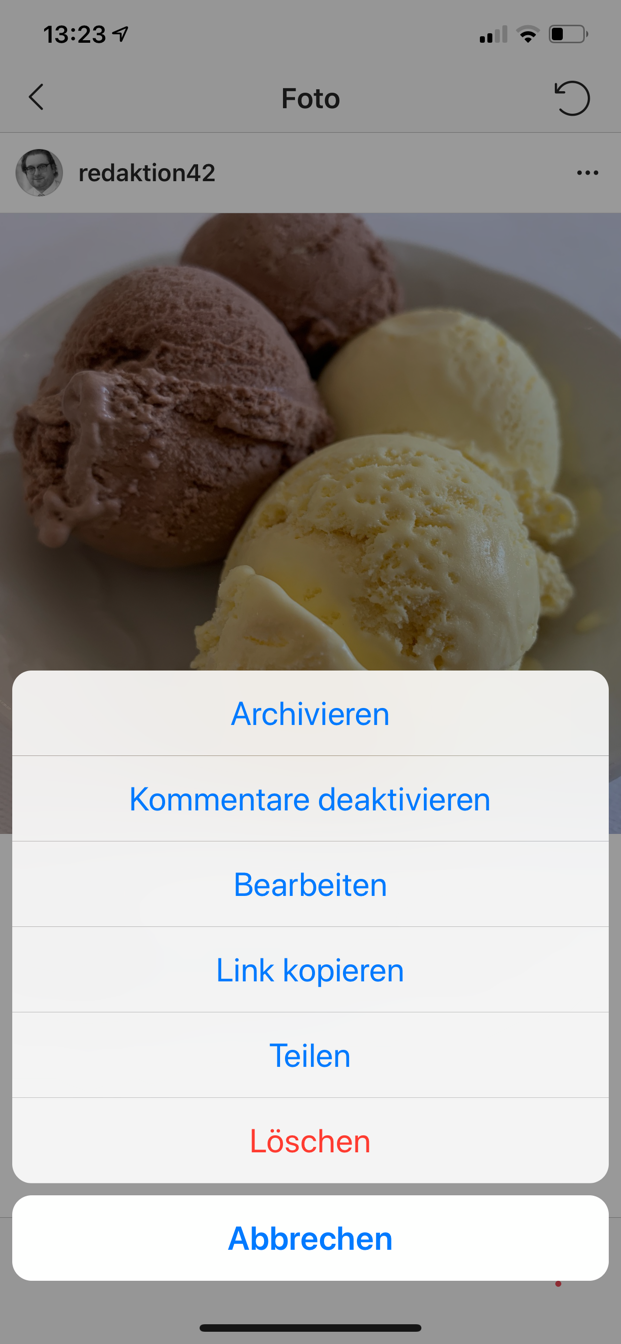Viewport: 621px width, 1344px height.
Task: Delete the post with Löschen
Action: 310,1141
